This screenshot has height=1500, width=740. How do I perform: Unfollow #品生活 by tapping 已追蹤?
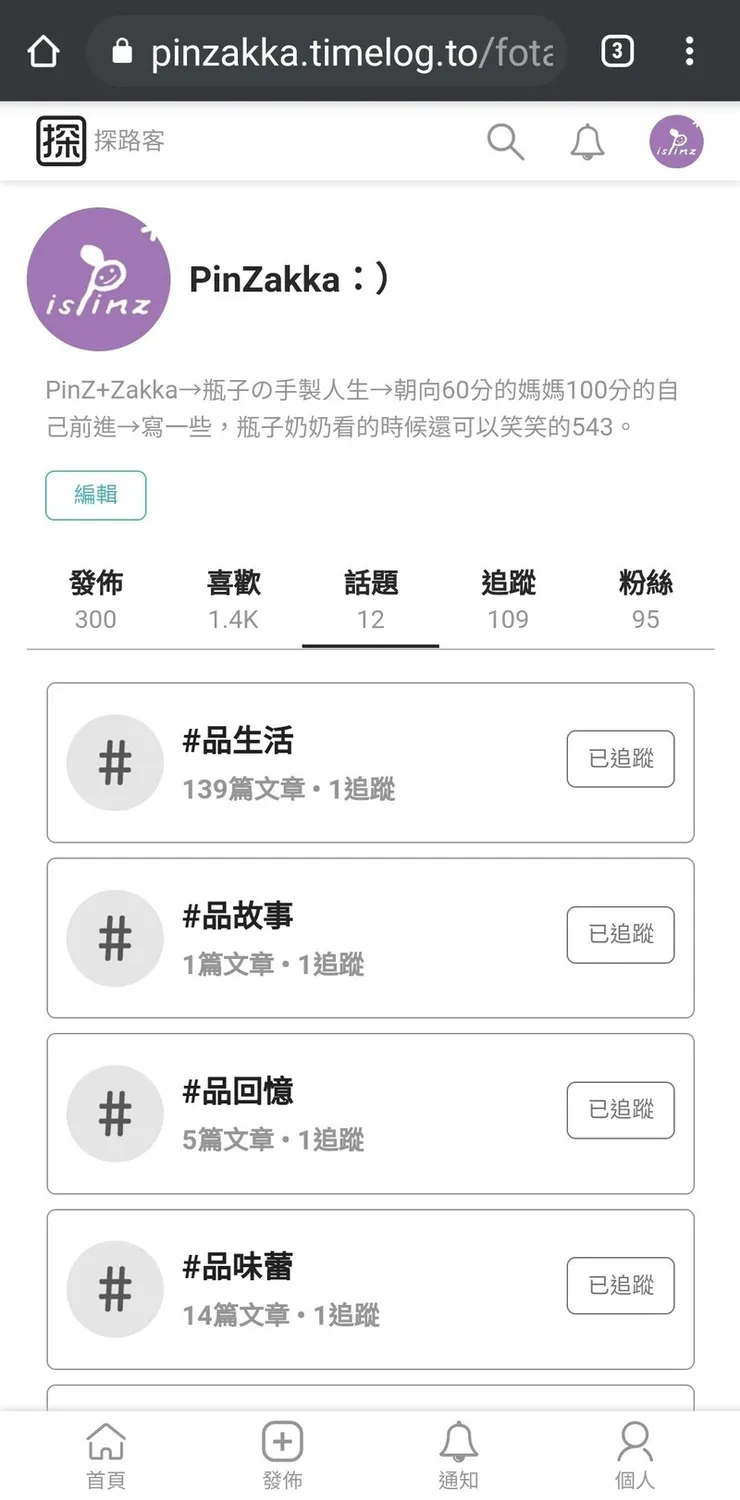click(620, 759)
